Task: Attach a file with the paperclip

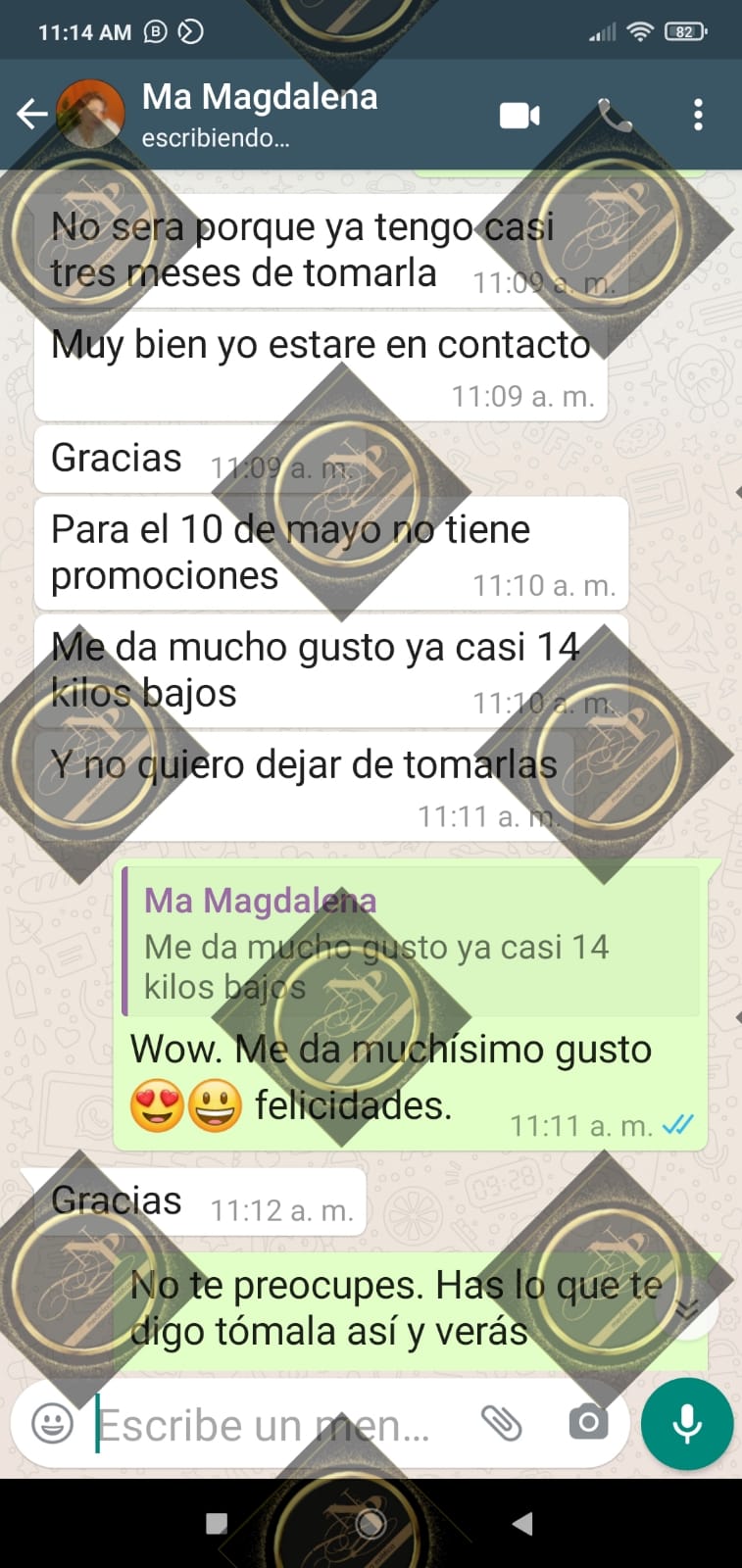Action: (x=501, y=1422)
